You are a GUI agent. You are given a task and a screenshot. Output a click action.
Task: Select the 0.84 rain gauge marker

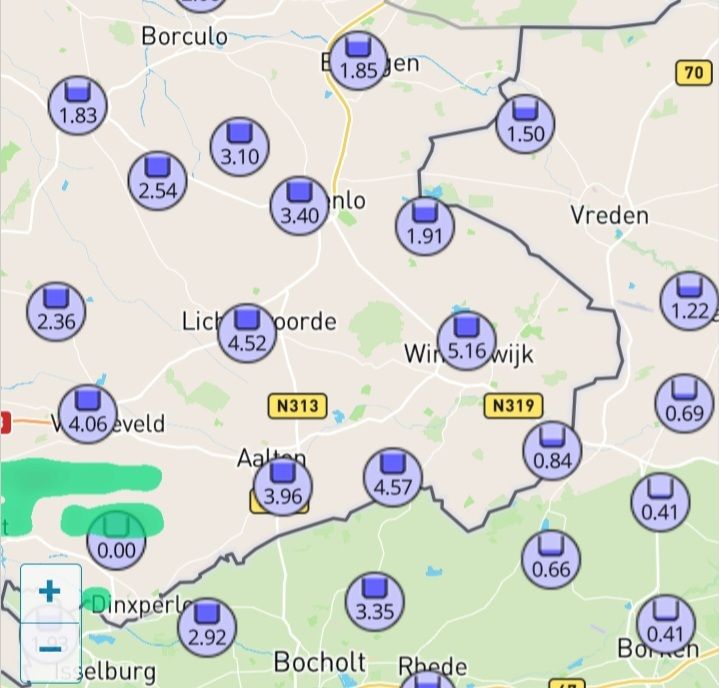(552, 451)
